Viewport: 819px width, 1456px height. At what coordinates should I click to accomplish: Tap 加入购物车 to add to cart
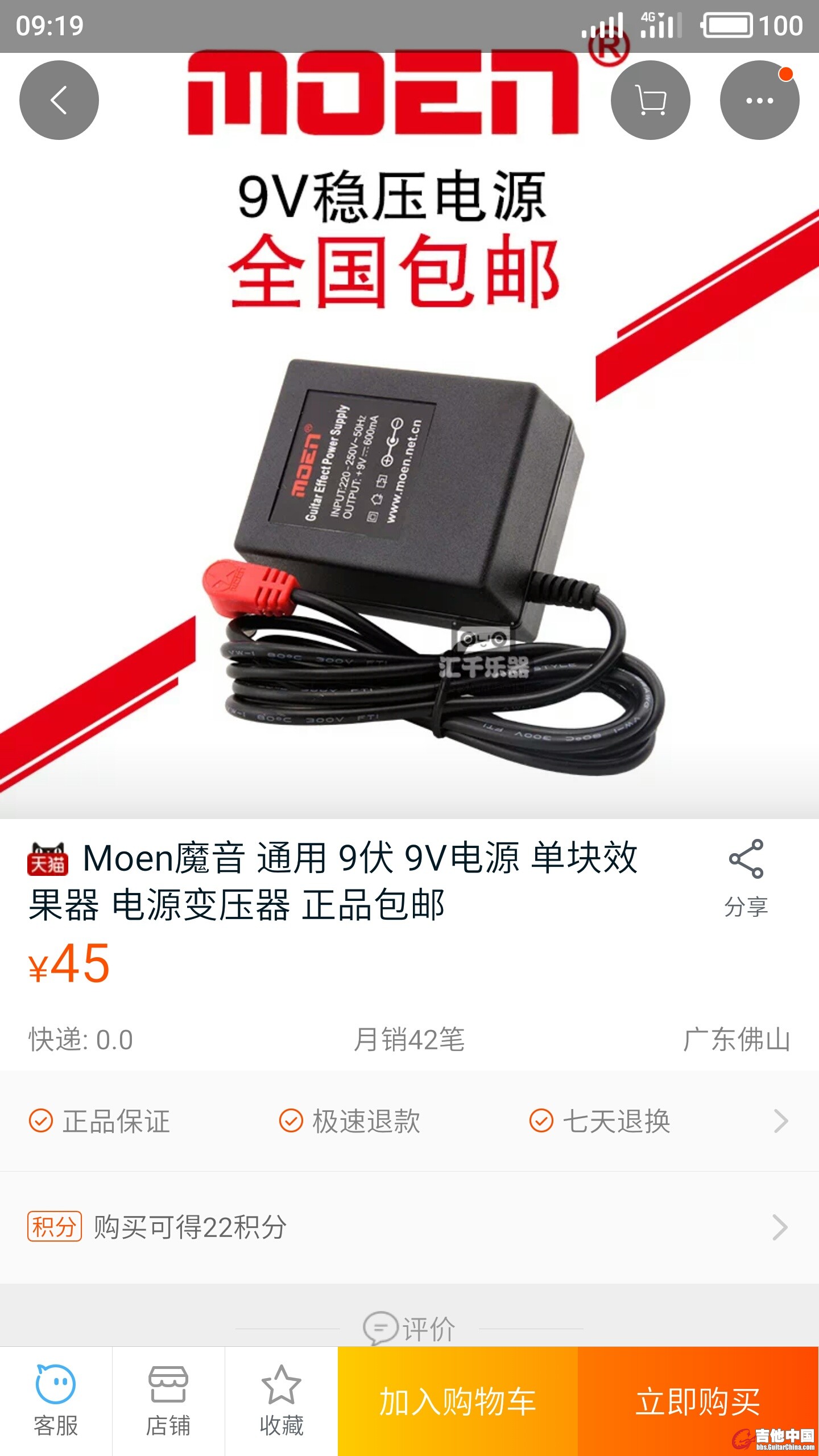coord(458,1401)
